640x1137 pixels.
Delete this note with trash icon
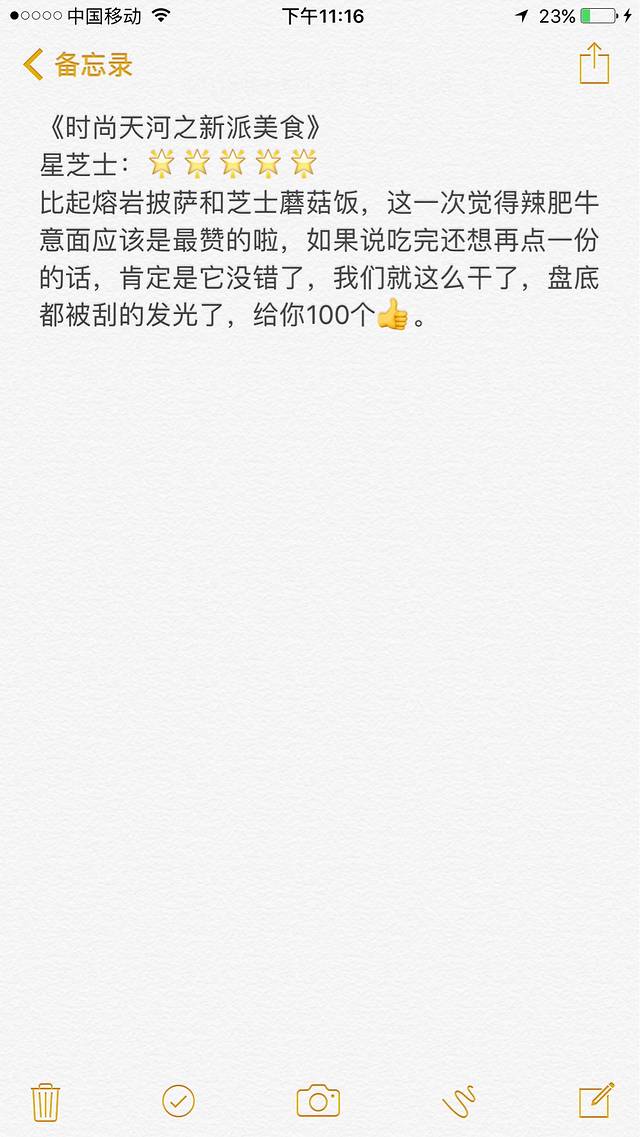46,1101
